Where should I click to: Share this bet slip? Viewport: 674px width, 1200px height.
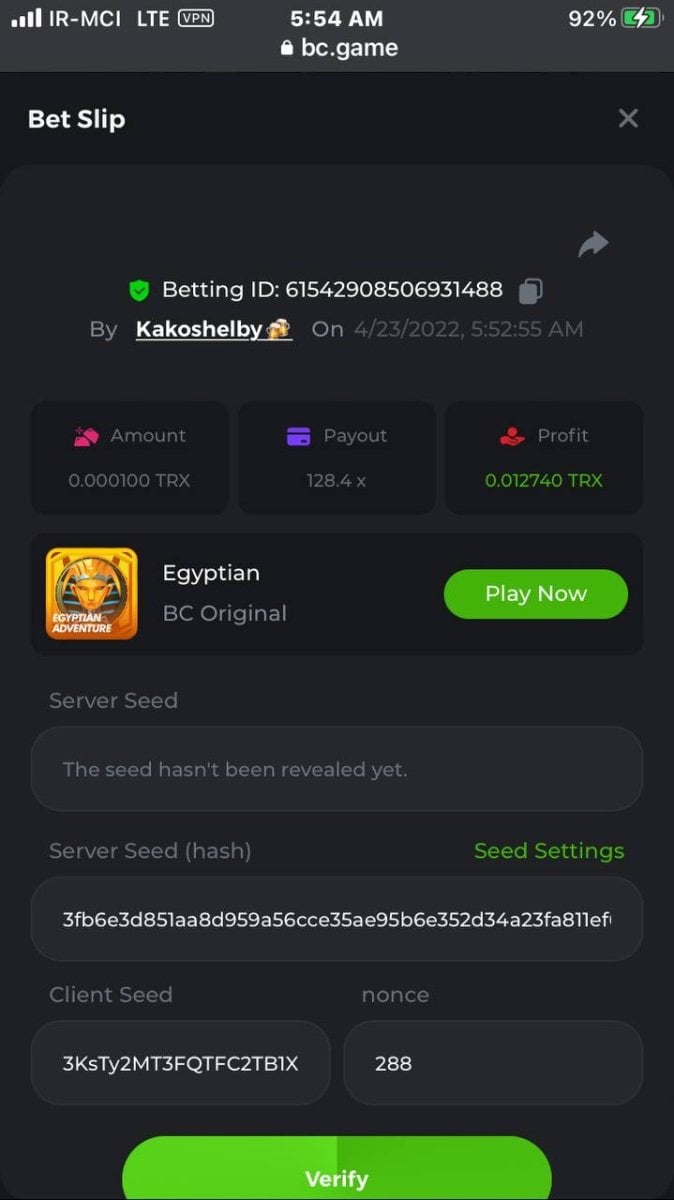coord(593,244)
